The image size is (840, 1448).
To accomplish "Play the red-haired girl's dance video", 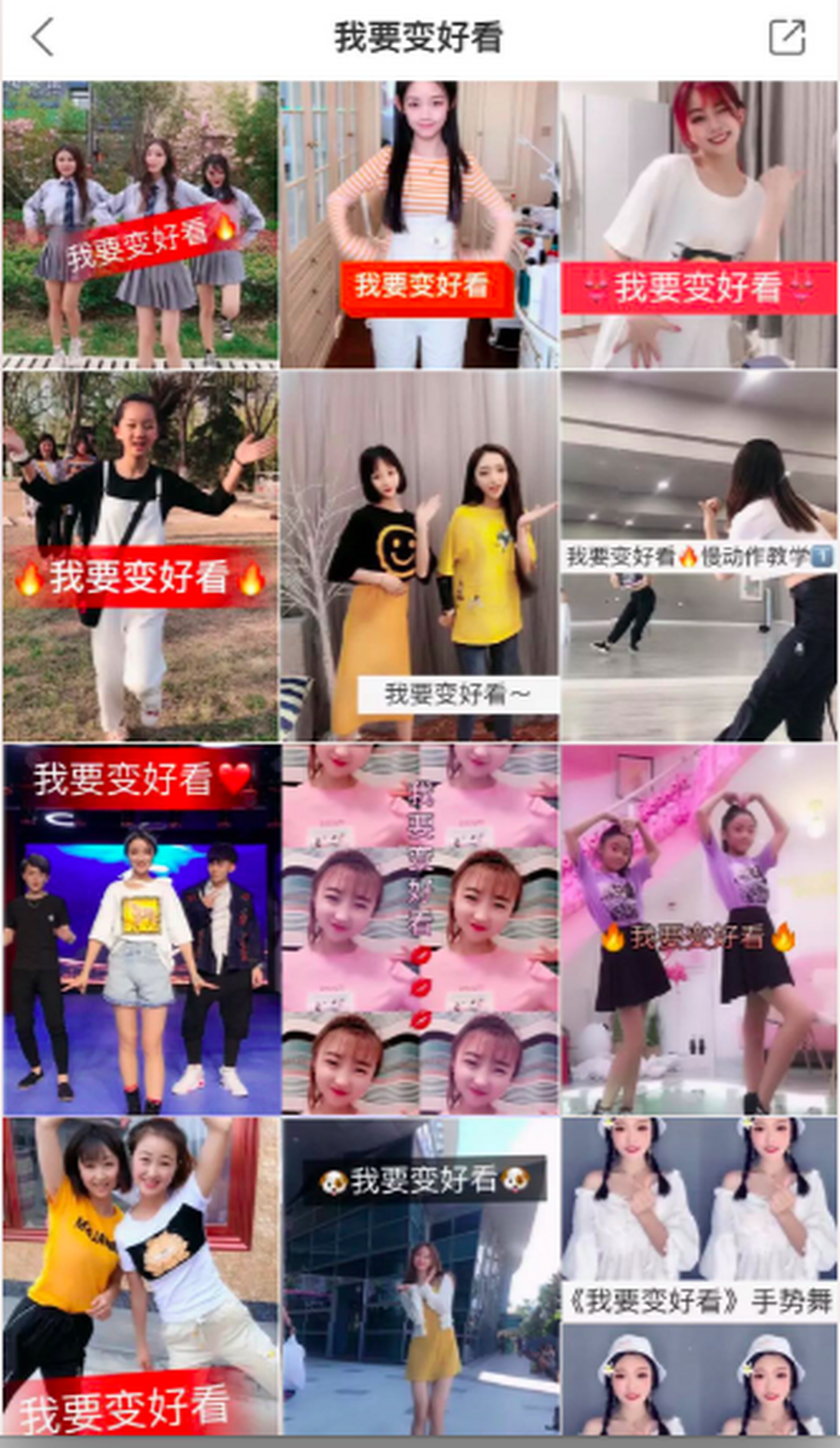I will (x=698, y=224).
